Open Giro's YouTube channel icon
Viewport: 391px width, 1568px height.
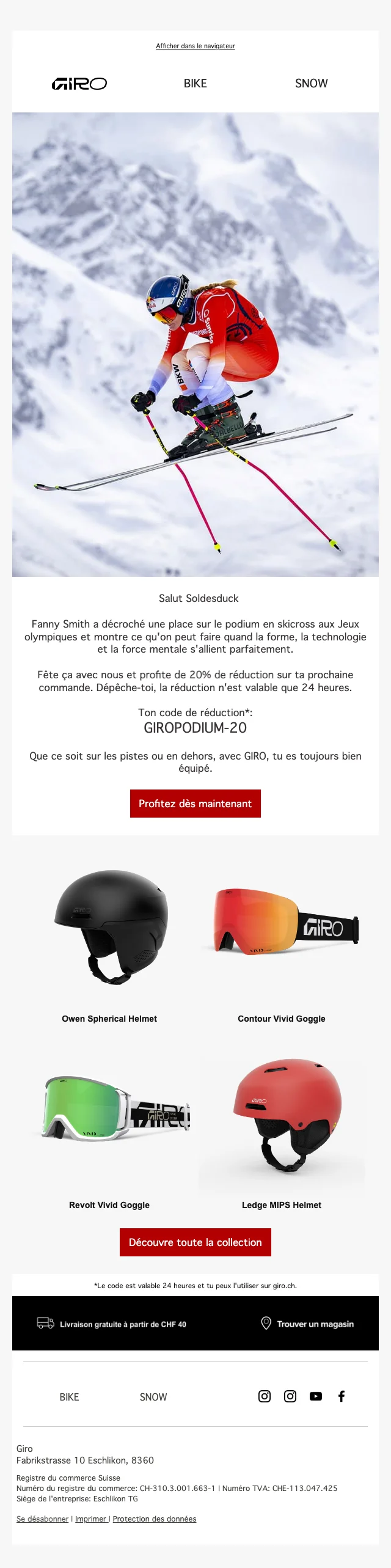pyautogui.click(x=316, y=1396)
